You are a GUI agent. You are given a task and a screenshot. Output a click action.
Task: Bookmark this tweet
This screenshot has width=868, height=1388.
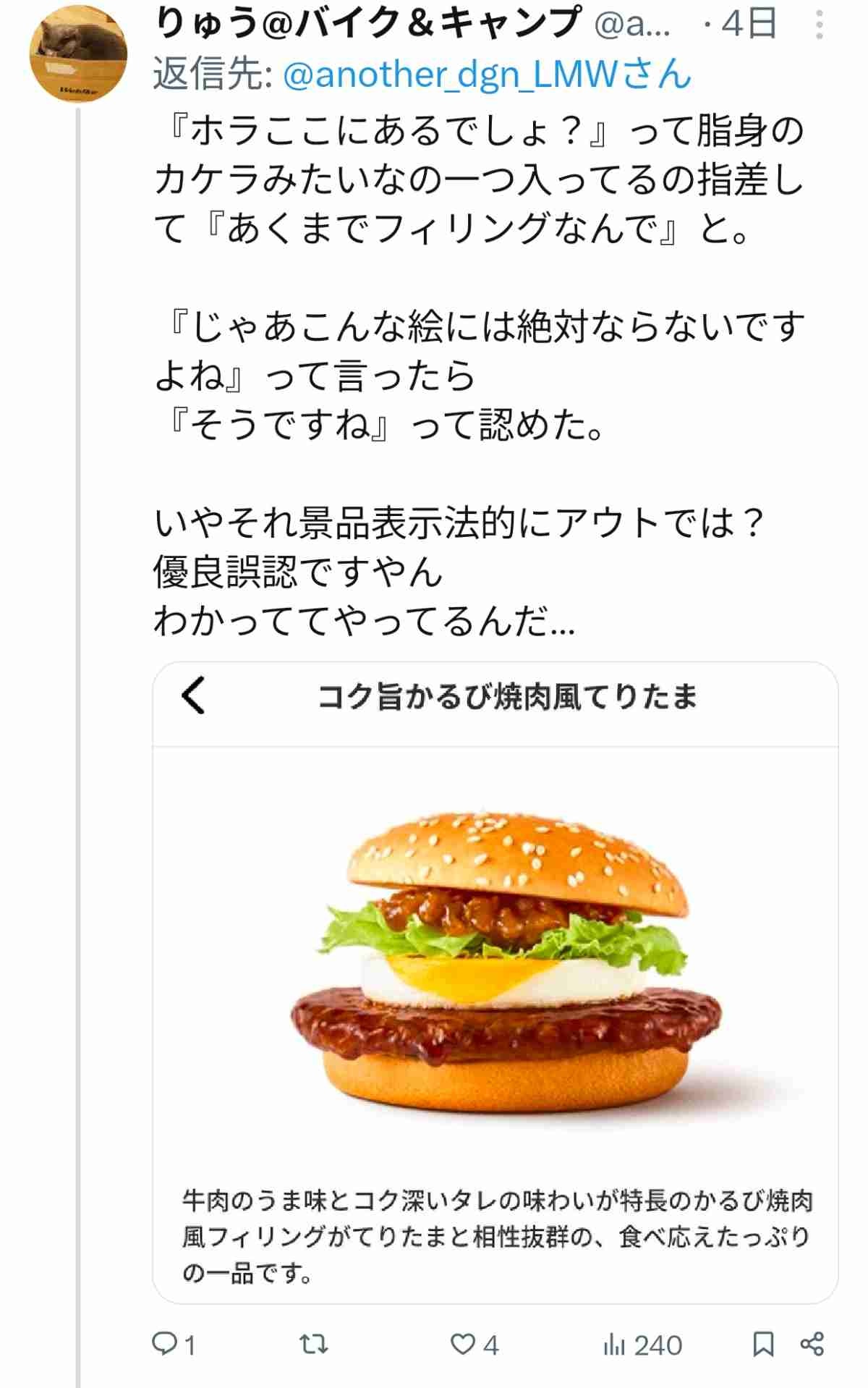pyautogui.click(x=763, y=1345)
